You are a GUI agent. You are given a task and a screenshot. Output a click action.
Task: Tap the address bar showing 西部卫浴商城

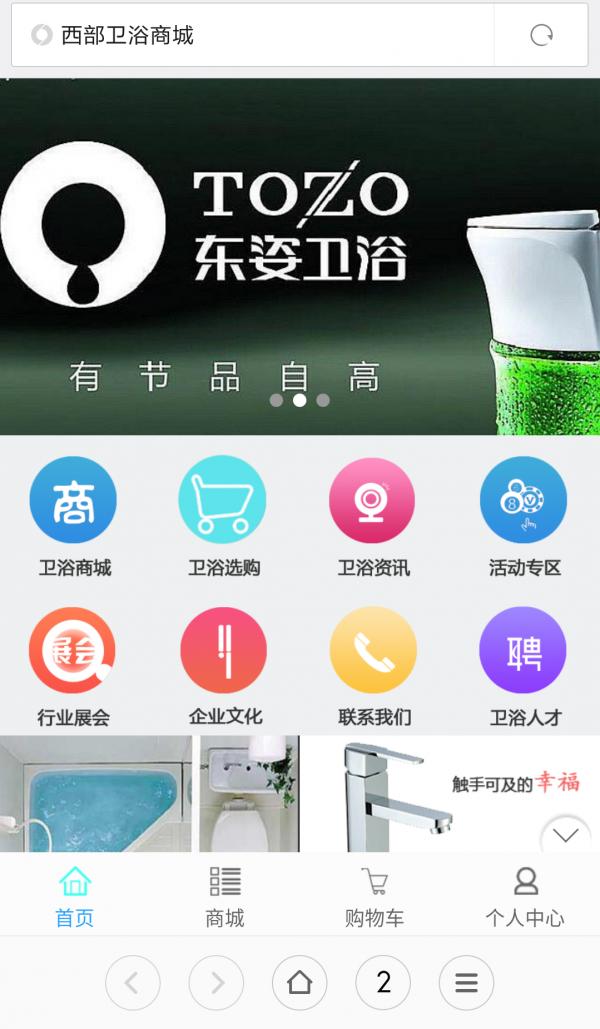(x=250, y=35)
